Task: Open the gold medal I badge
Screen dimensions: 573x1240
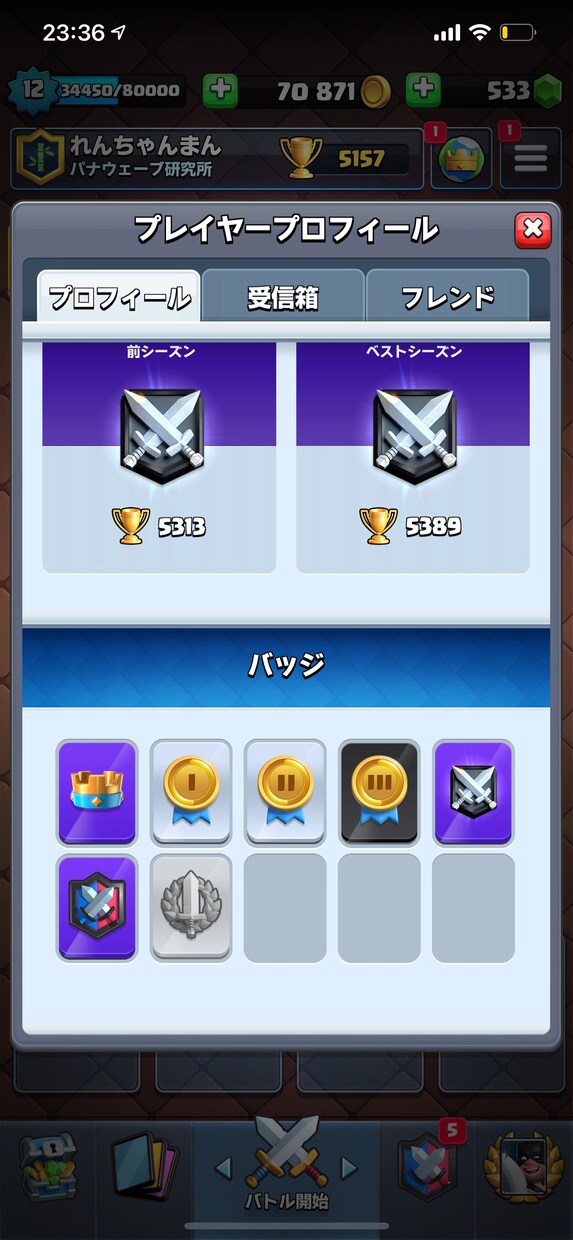Action: (x=191, y=792)
